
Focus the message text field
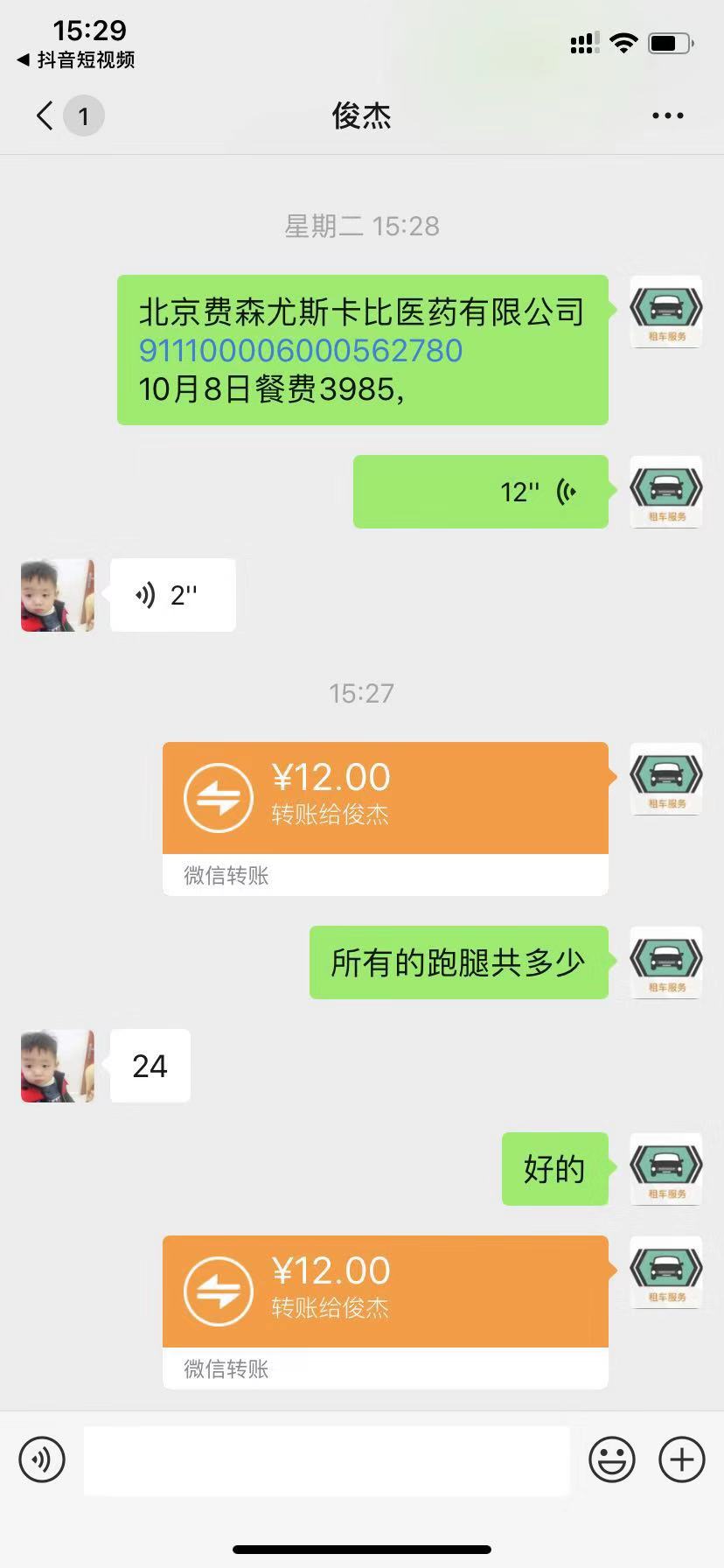point(326,1459)
